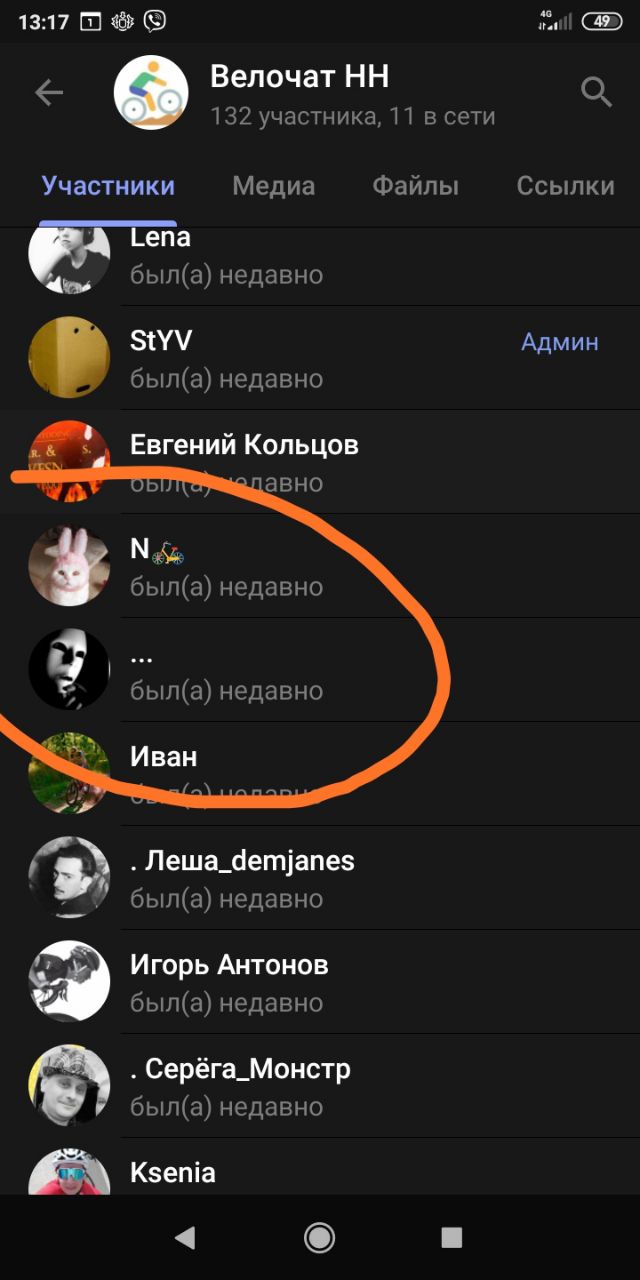Open Игорь Антонов's profile
The image size is (640, 1280).
coord(320,982)
